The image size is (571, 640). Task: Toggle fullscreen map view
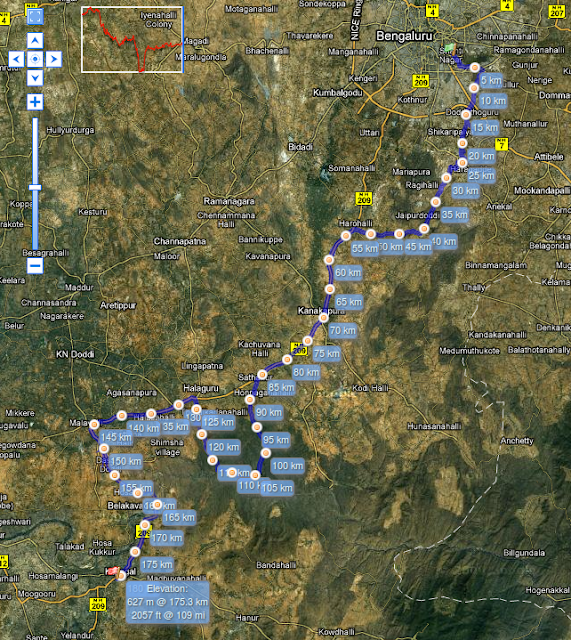coord(35,17)
